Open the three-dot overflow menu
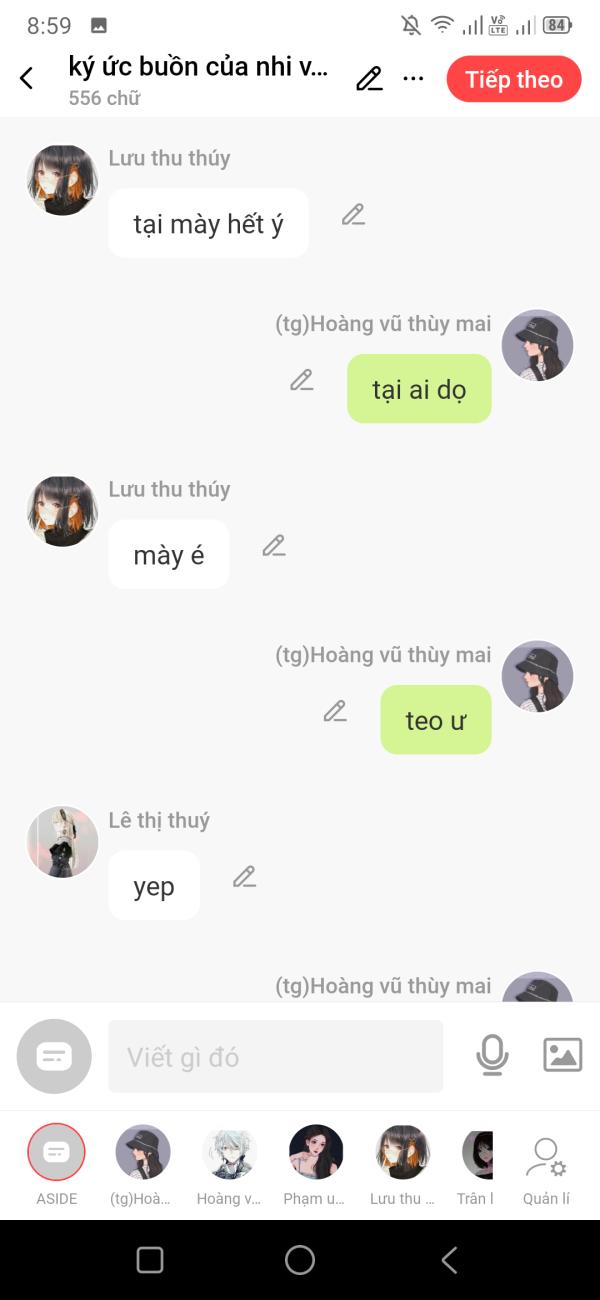600x1300 pixels. [x=413, y=78]
